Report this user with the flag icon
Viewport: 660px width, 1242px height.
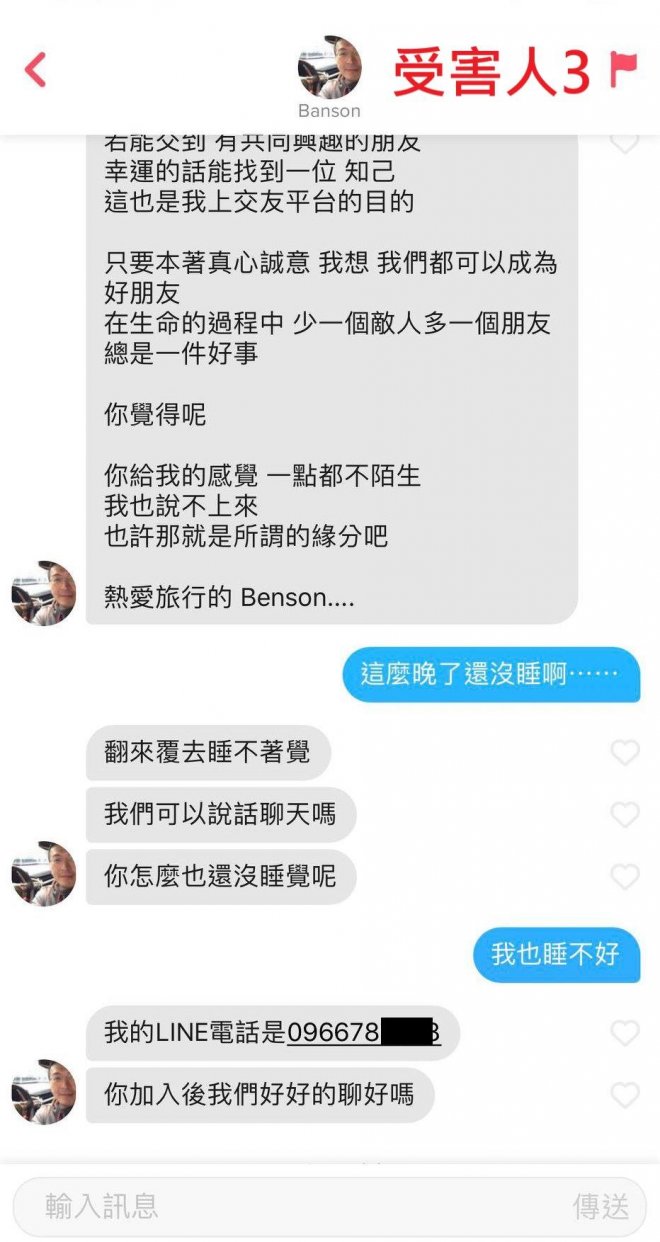tap(623, 68)
